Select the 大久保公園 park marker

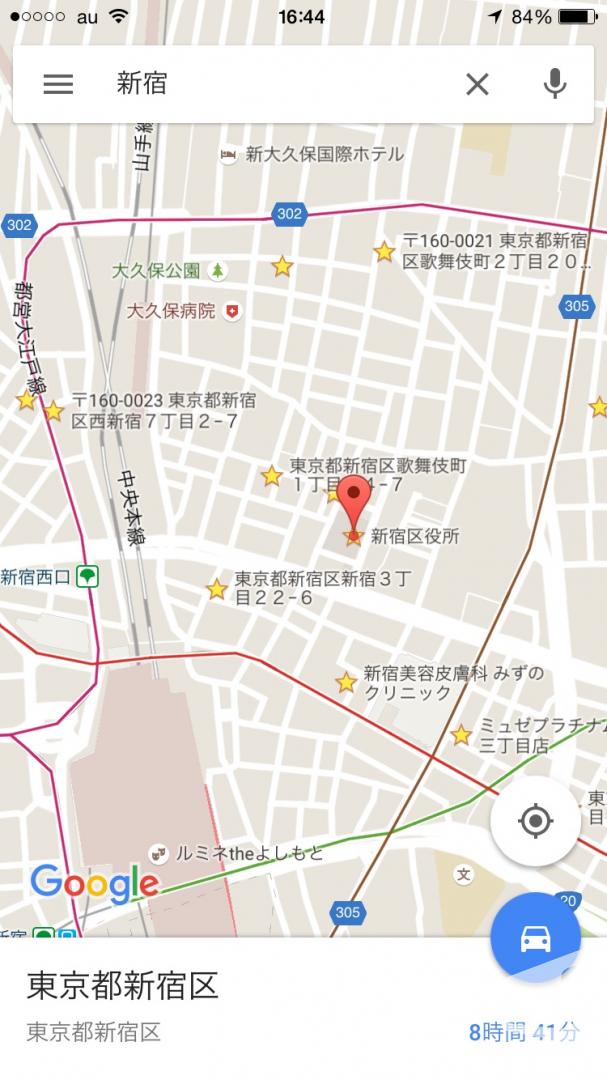tap(218, 270)
